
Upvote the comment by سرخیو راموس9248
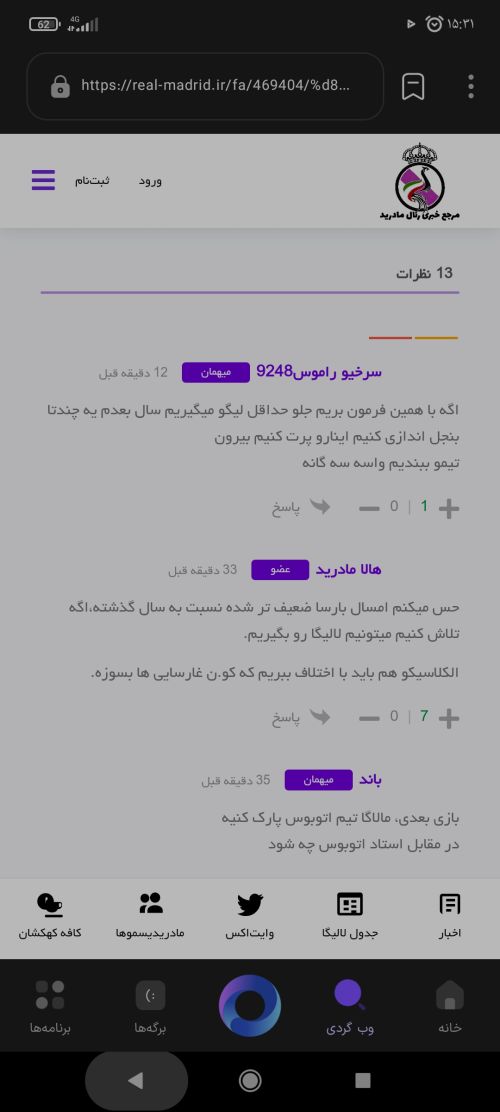448,508
